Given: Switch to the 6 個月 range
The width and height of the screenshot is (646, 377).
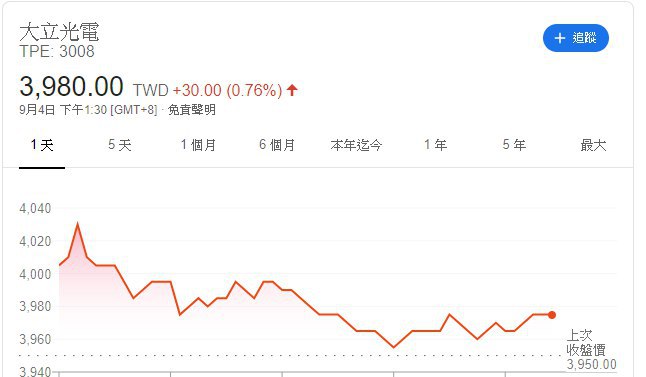Looking at the screenshot, I should [277, 145].
